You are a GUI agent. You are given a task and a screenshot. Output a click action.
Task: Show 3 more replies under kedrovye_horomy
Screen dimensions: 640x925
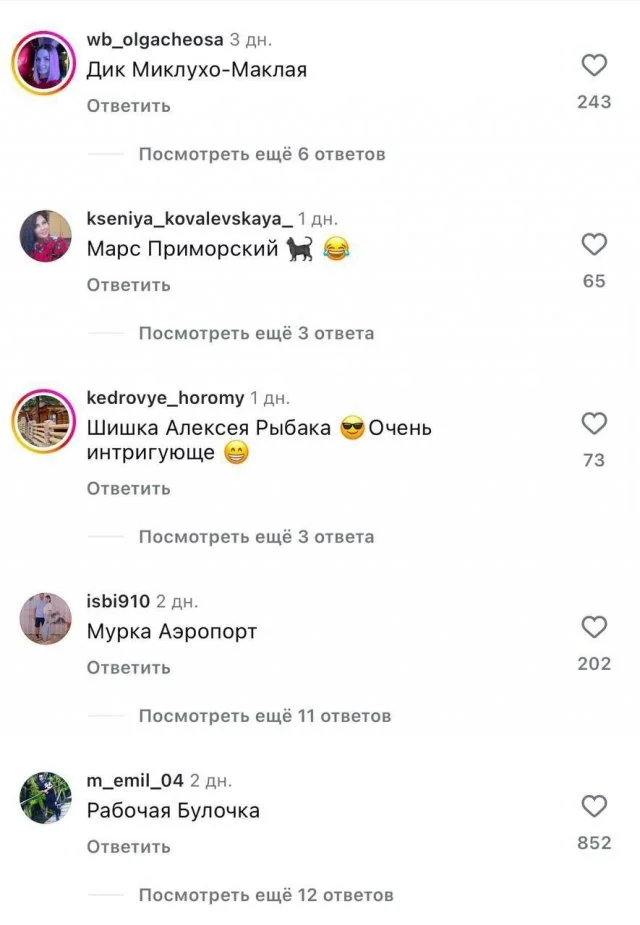click(256, 537)
